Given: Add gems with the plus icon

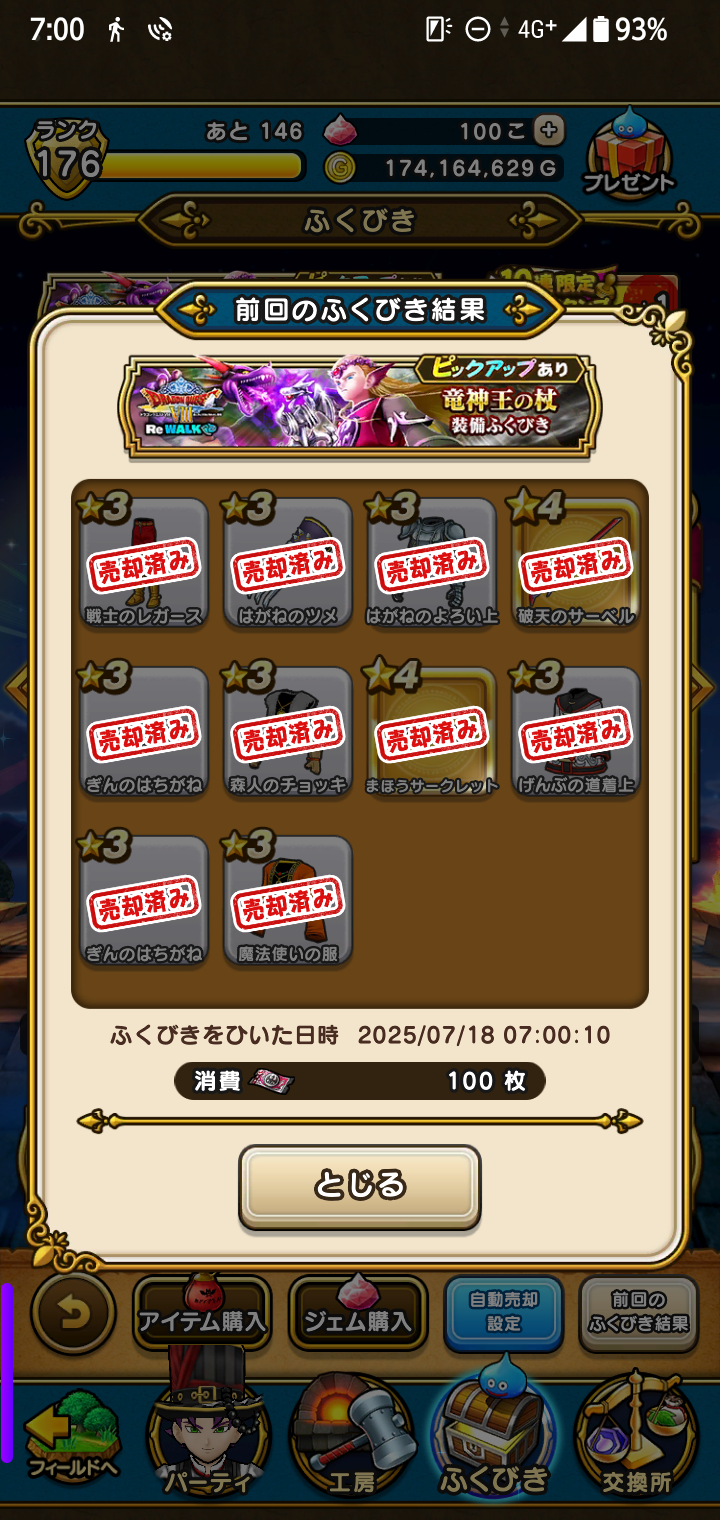Looking at the screenshot, I should pos(548,130).
